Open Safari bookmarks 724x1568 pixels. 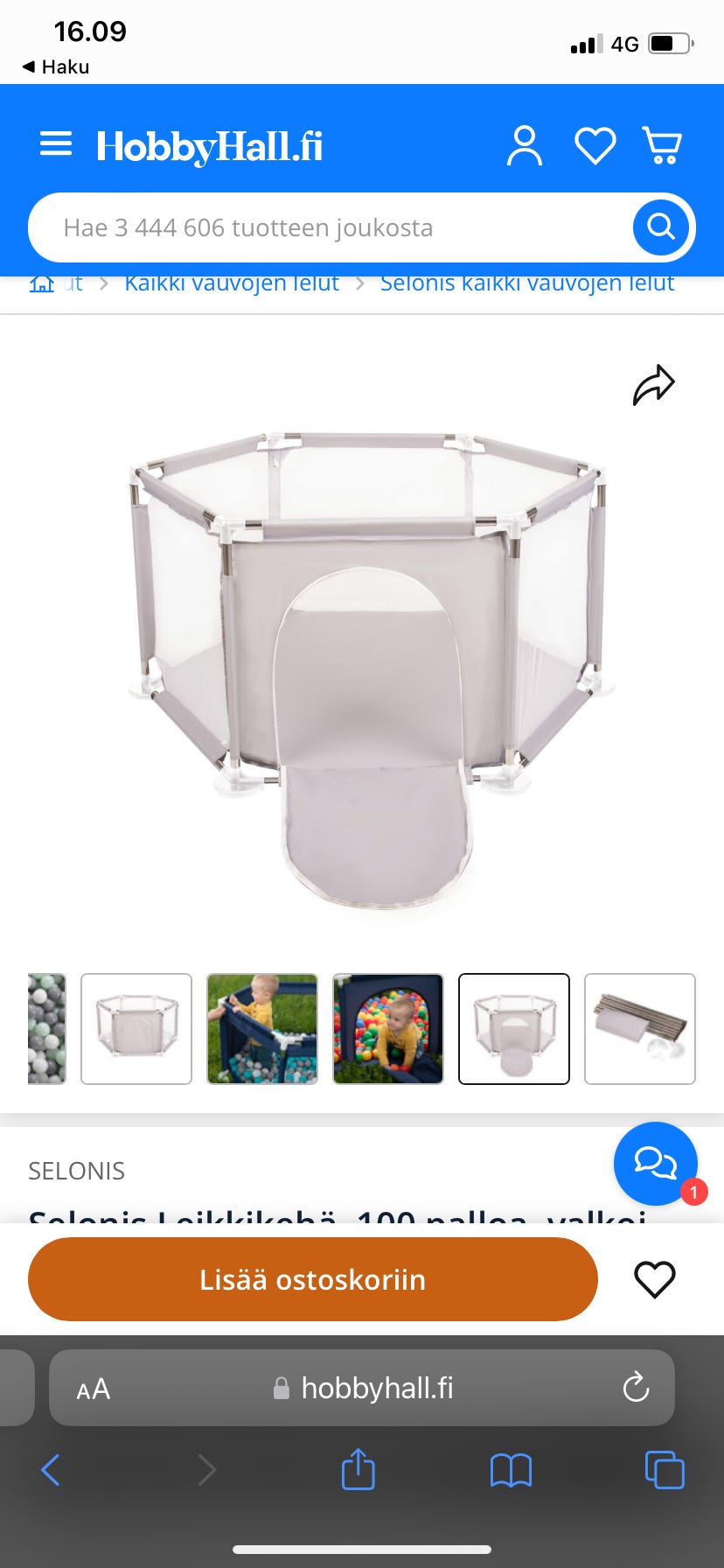click(x=511, y=1470)
